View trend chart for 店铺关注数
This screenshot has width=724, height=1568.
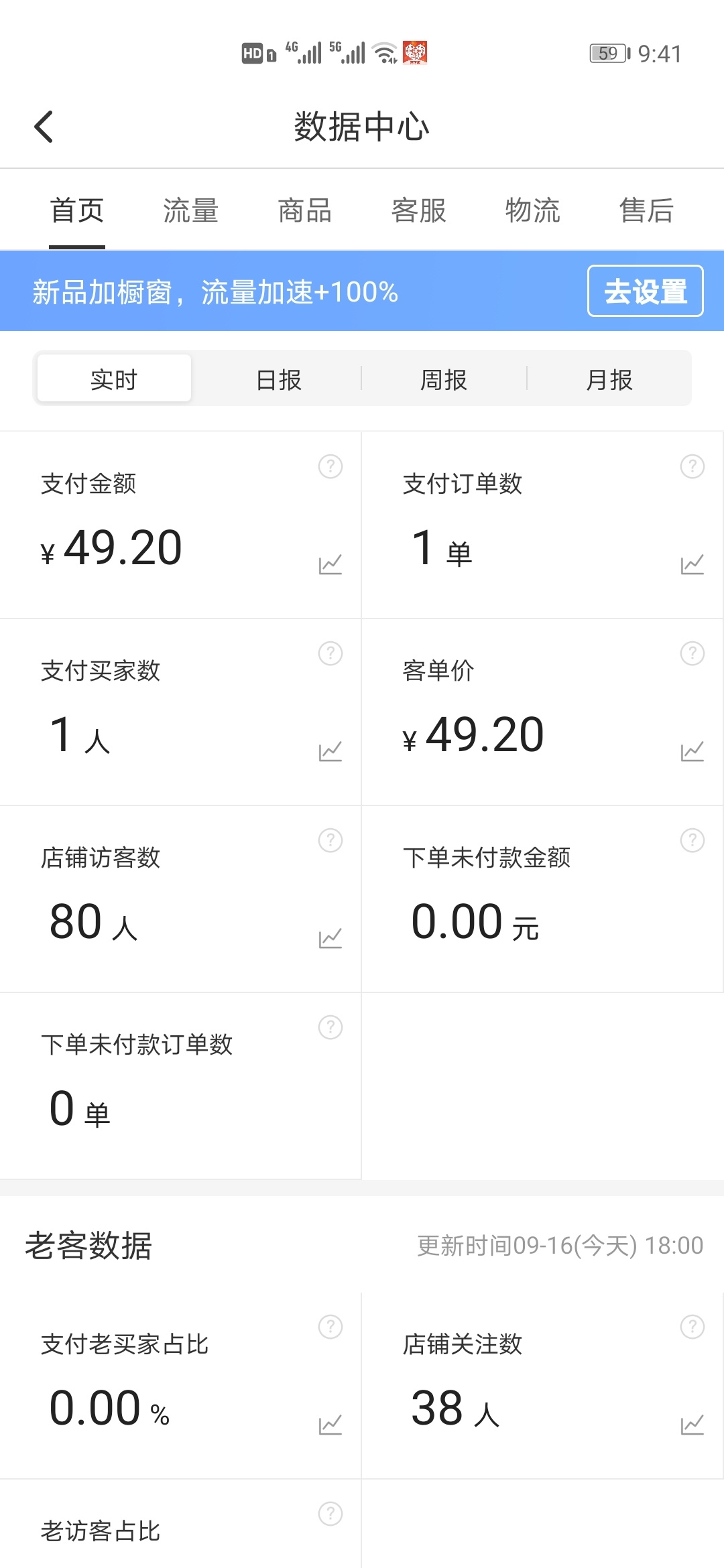pyautogui.click(x=692, y=1425)
